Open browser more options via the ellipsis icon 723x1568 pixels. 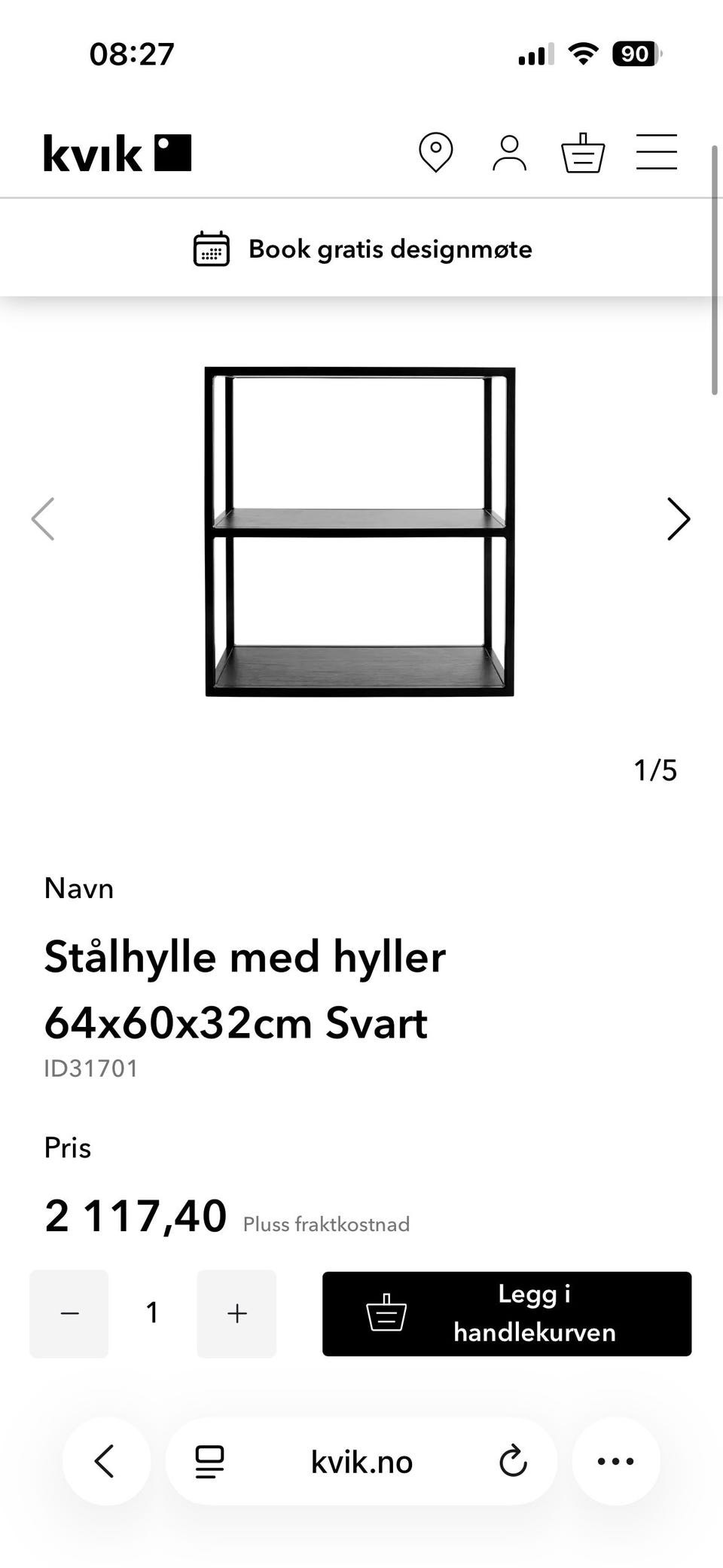click(x=616, y=1460)
